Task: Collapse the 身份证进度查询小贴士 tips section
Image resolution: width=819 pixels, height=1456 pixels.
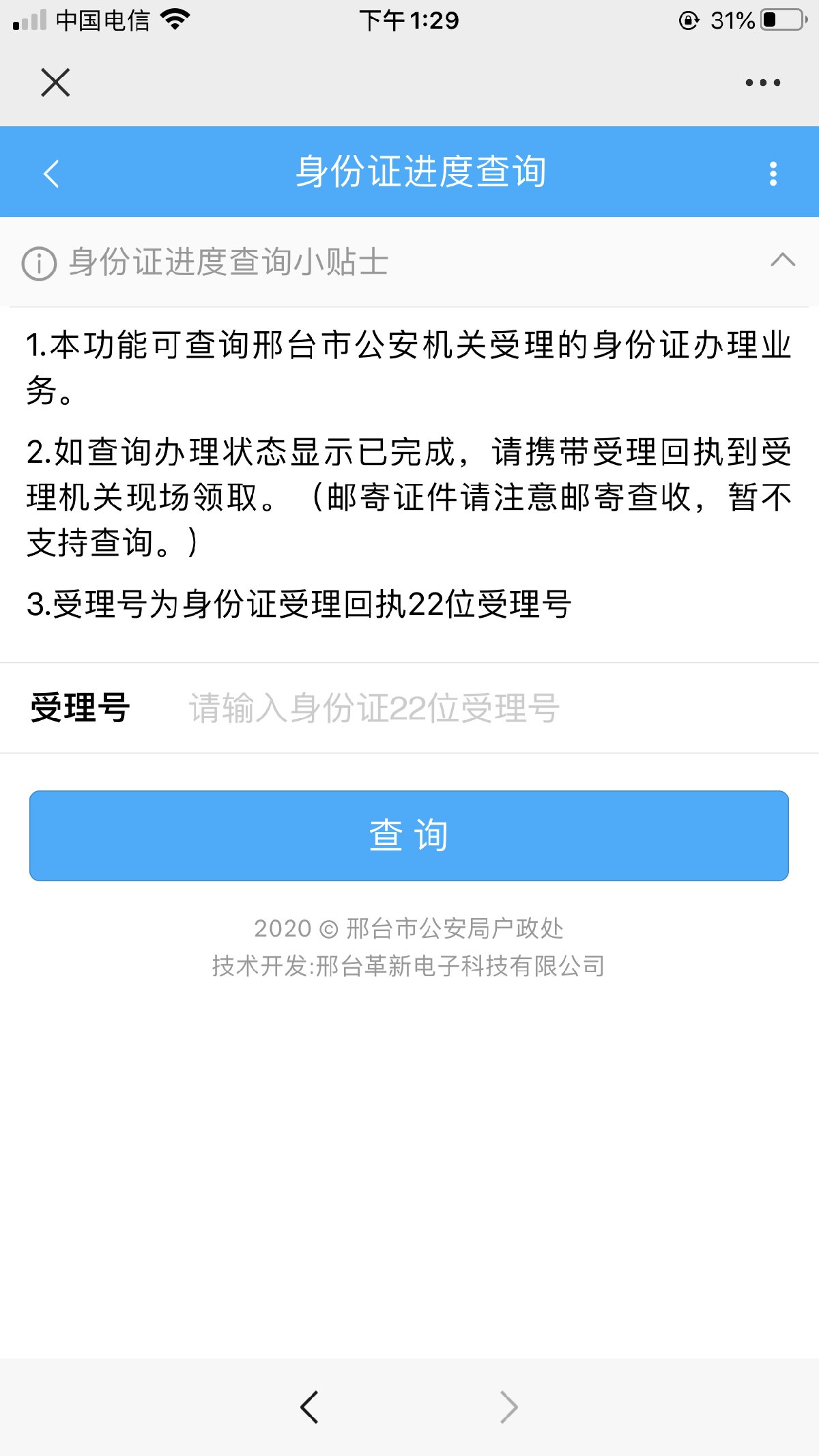Action: point(782,260)
